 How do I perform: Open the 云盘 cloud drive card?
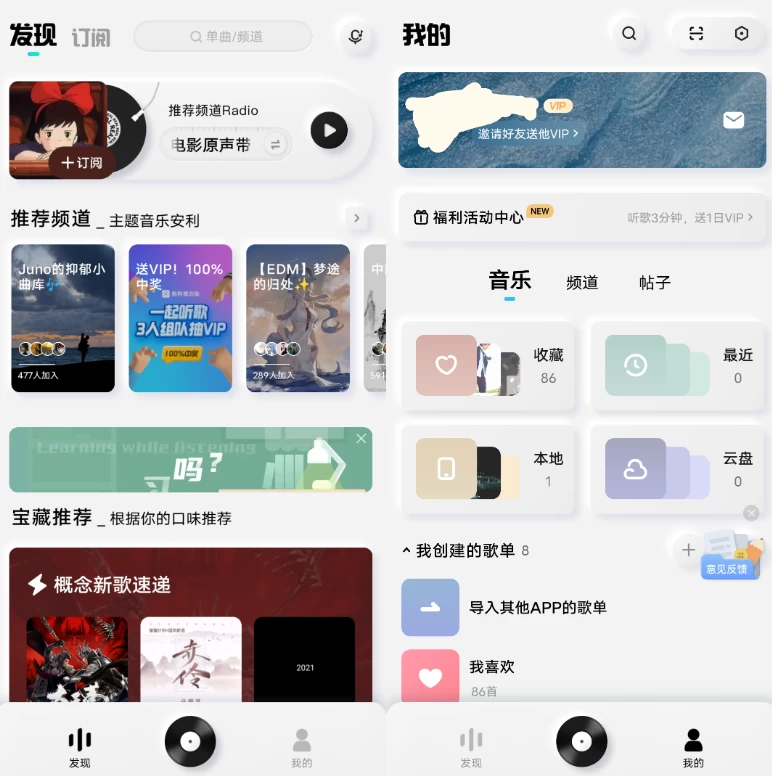678,470
